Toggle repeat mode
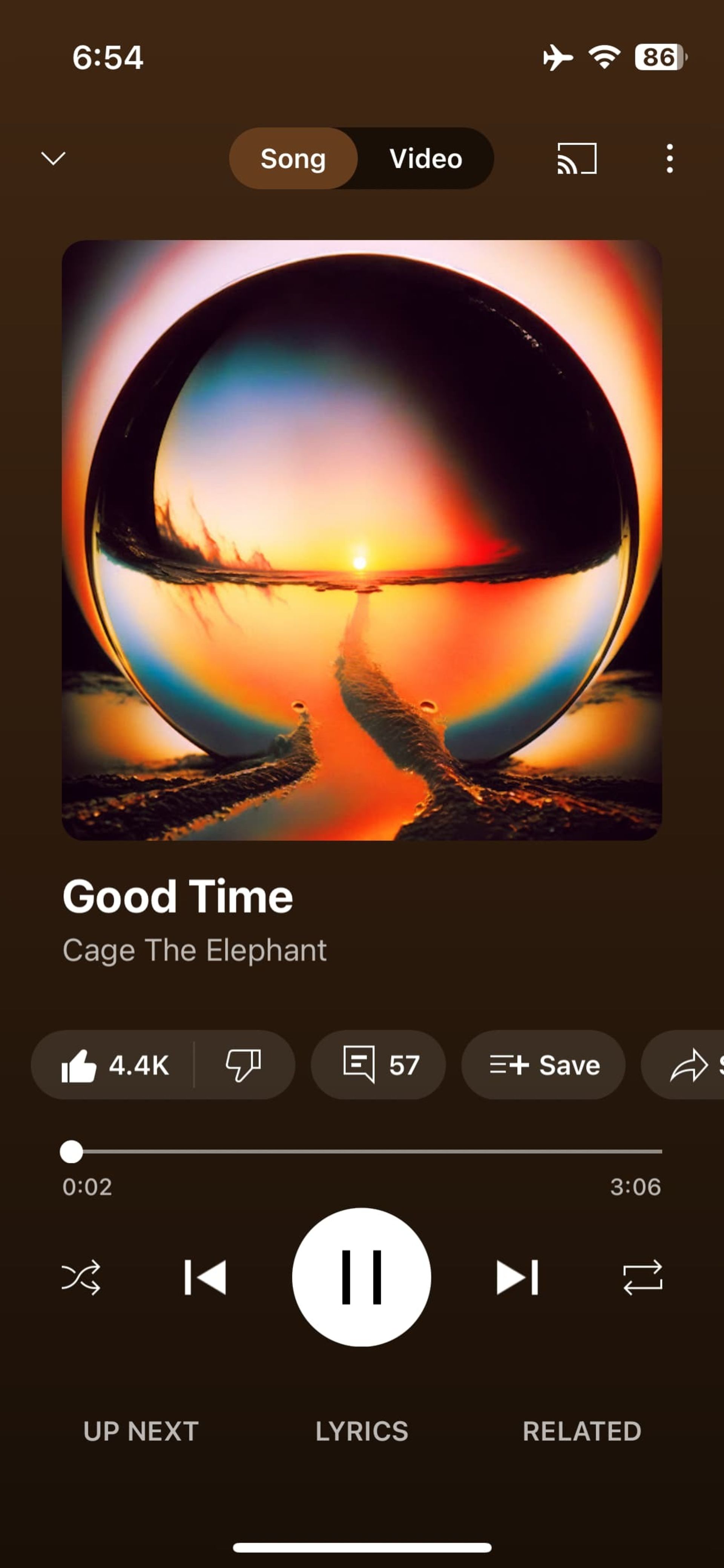 [x=643, y=1277]
